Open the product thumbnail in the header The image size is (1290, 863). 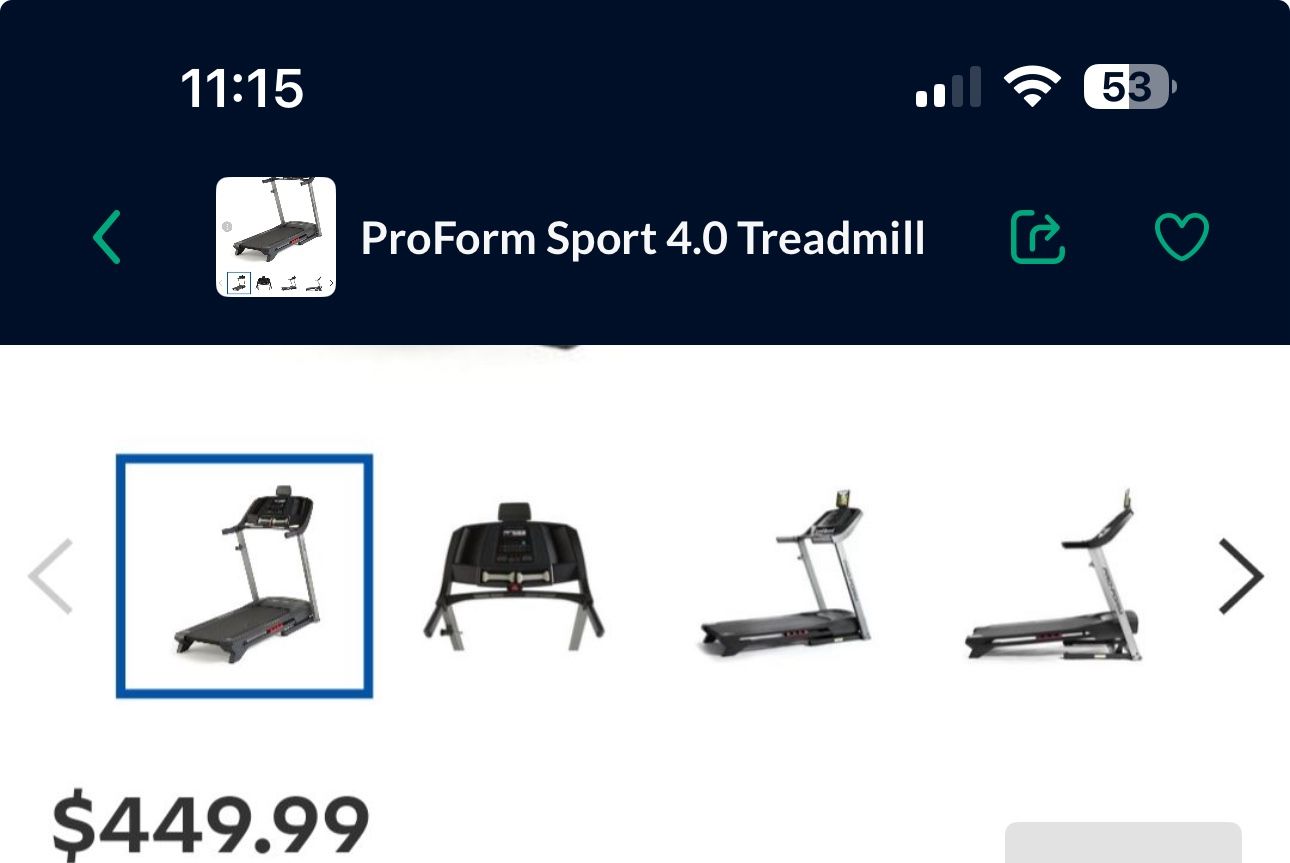tap(276, 237)
